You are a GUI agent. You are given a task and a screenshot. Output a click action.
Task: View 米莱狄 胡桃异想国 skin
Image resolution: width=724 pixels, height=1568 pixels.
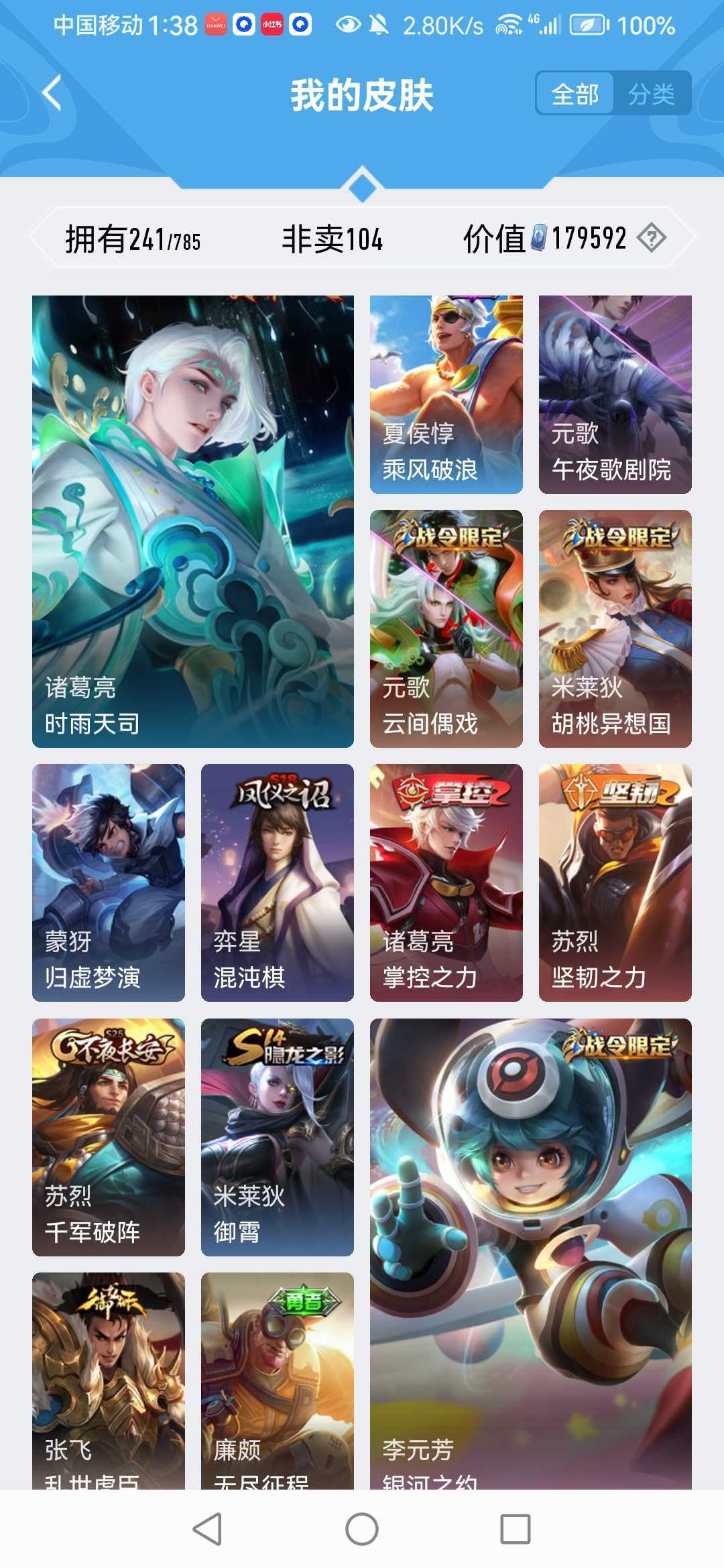point(615,628)
